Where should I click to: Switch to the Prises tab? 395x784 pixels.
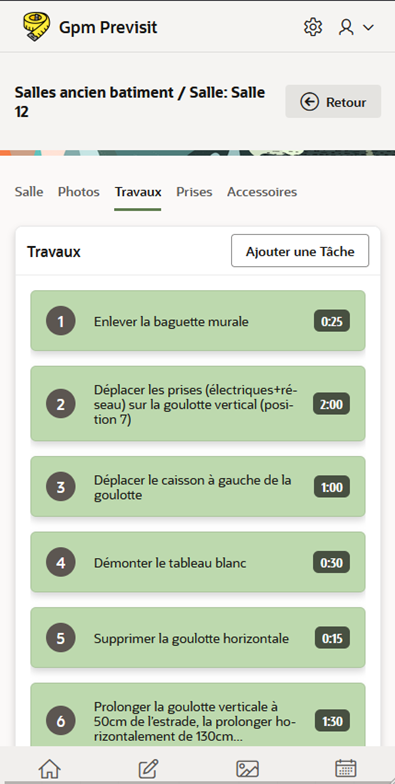click(194, 192)
